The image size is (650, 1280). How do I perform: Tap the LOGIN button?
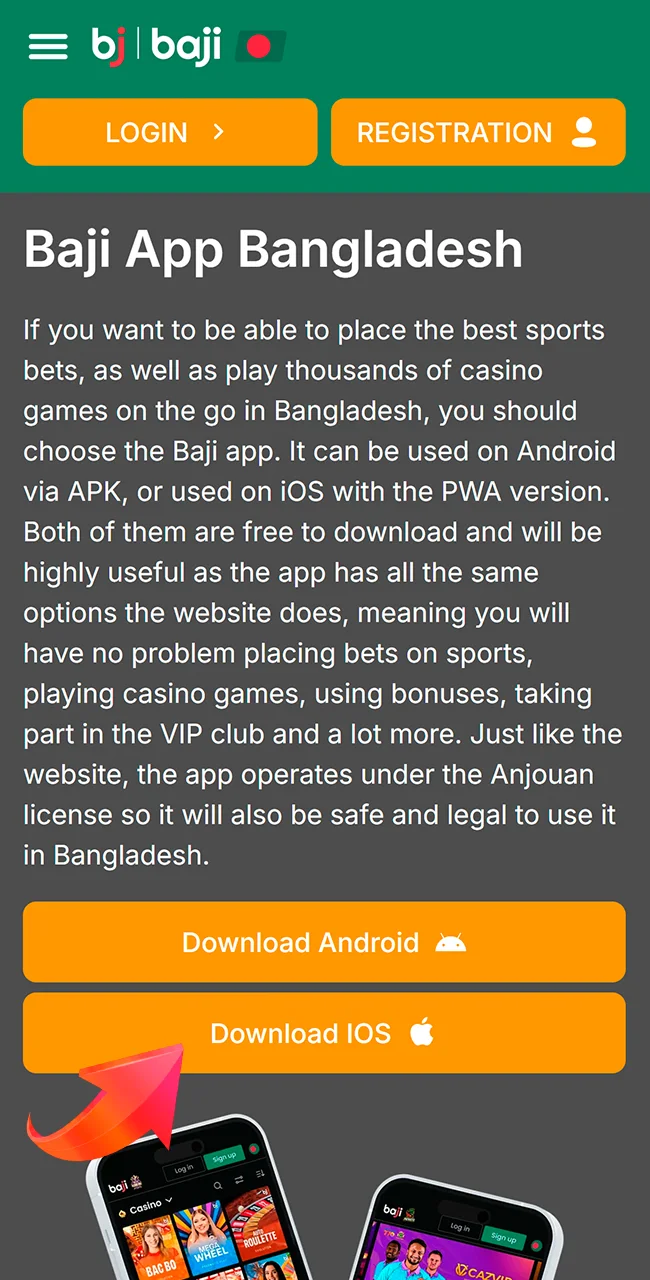pyautogui.click(x=170, y=132)
